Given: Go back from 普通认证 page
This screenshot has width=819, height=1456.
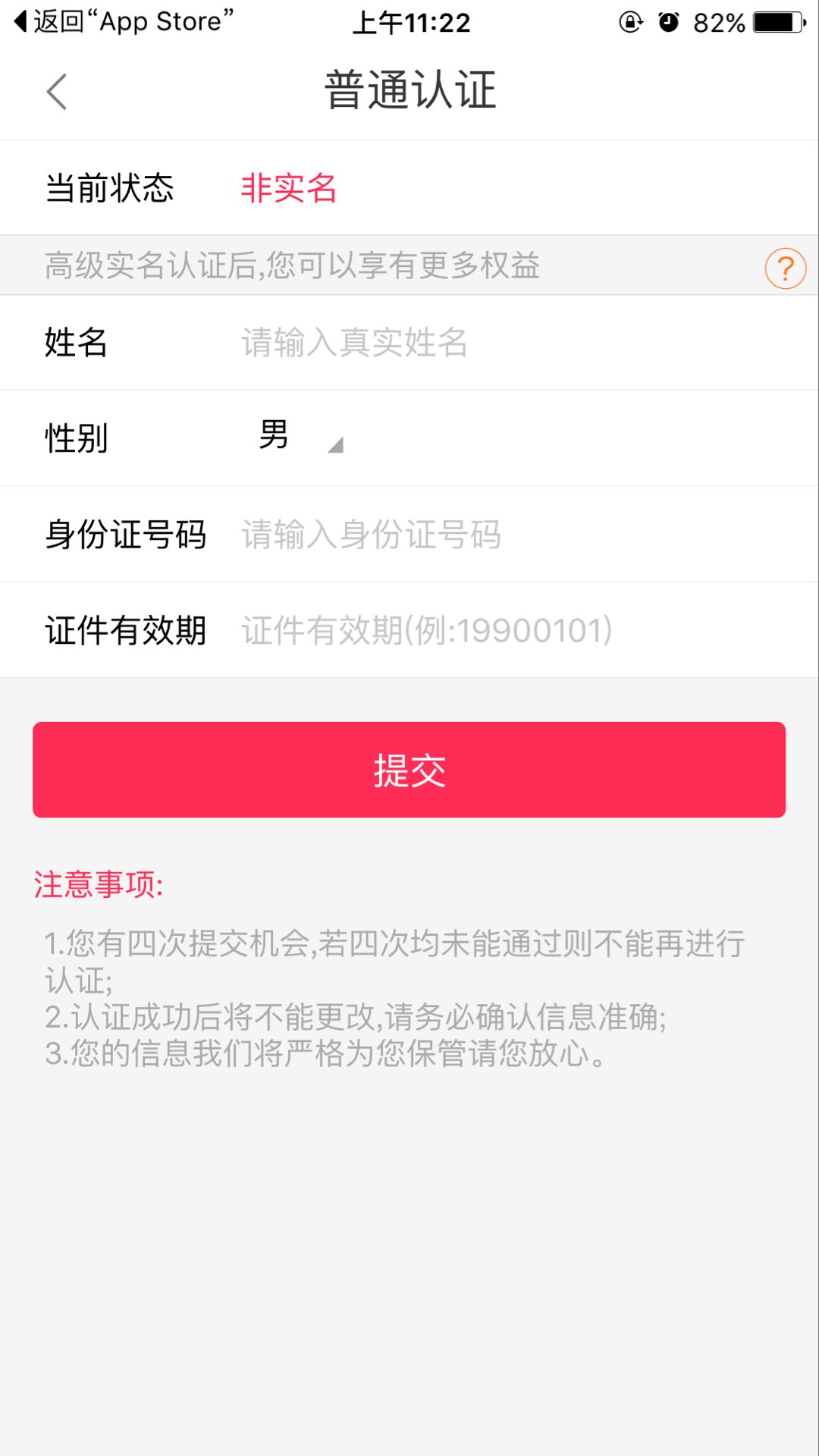Looking at the screenshot, I should click(x=57, y=92).
